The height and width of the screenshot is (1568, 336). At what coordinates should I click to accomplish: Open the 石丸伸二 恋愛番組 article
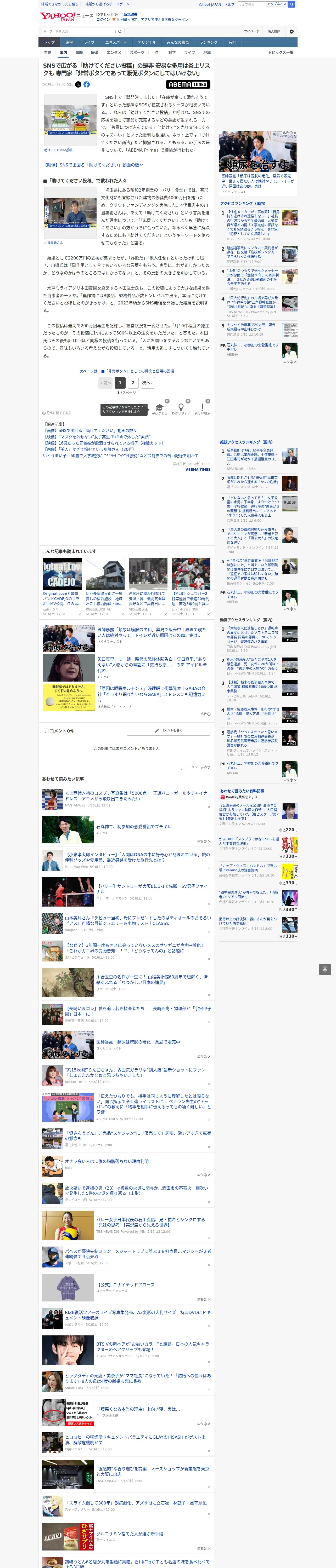click(x=133, y=827)
